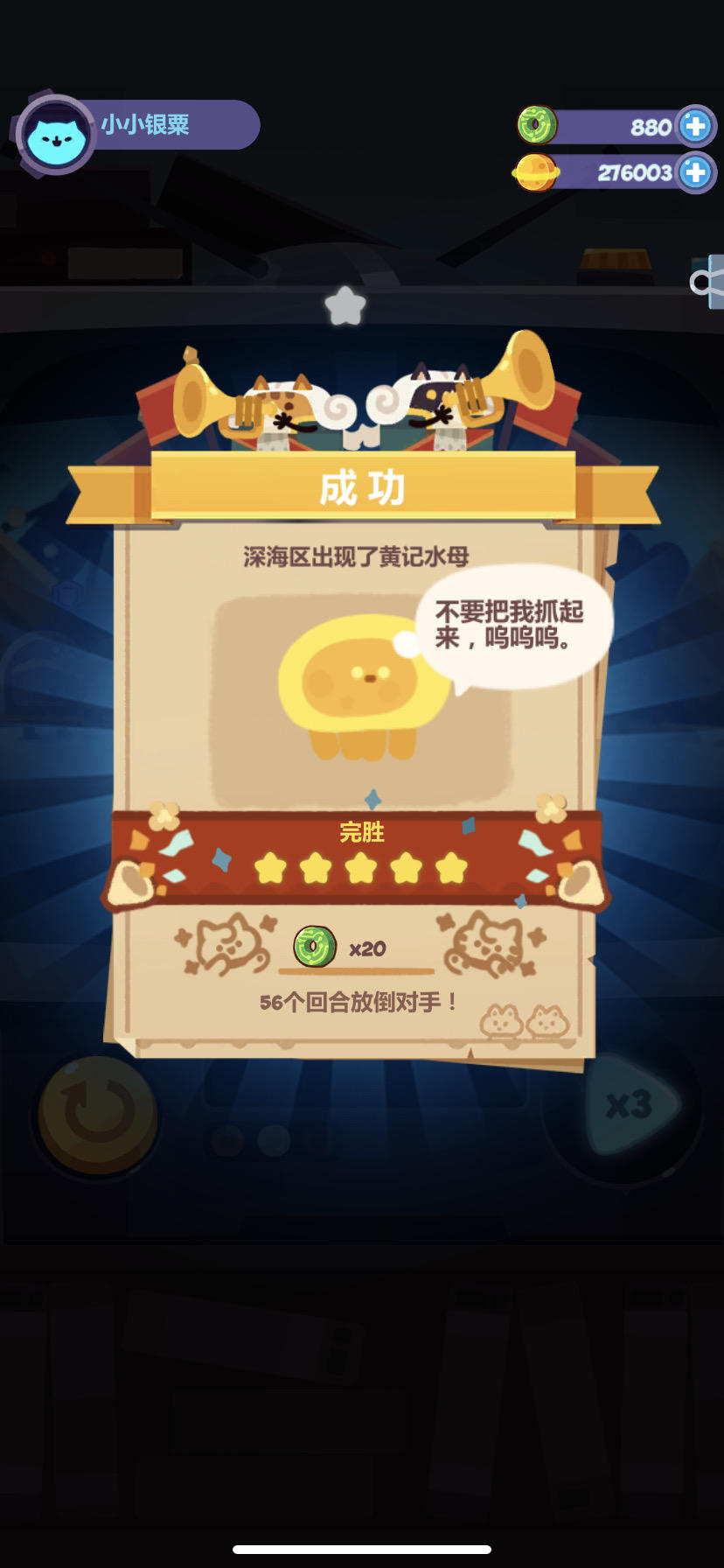Tap the plus beside 276003 coins

point(694,171)
